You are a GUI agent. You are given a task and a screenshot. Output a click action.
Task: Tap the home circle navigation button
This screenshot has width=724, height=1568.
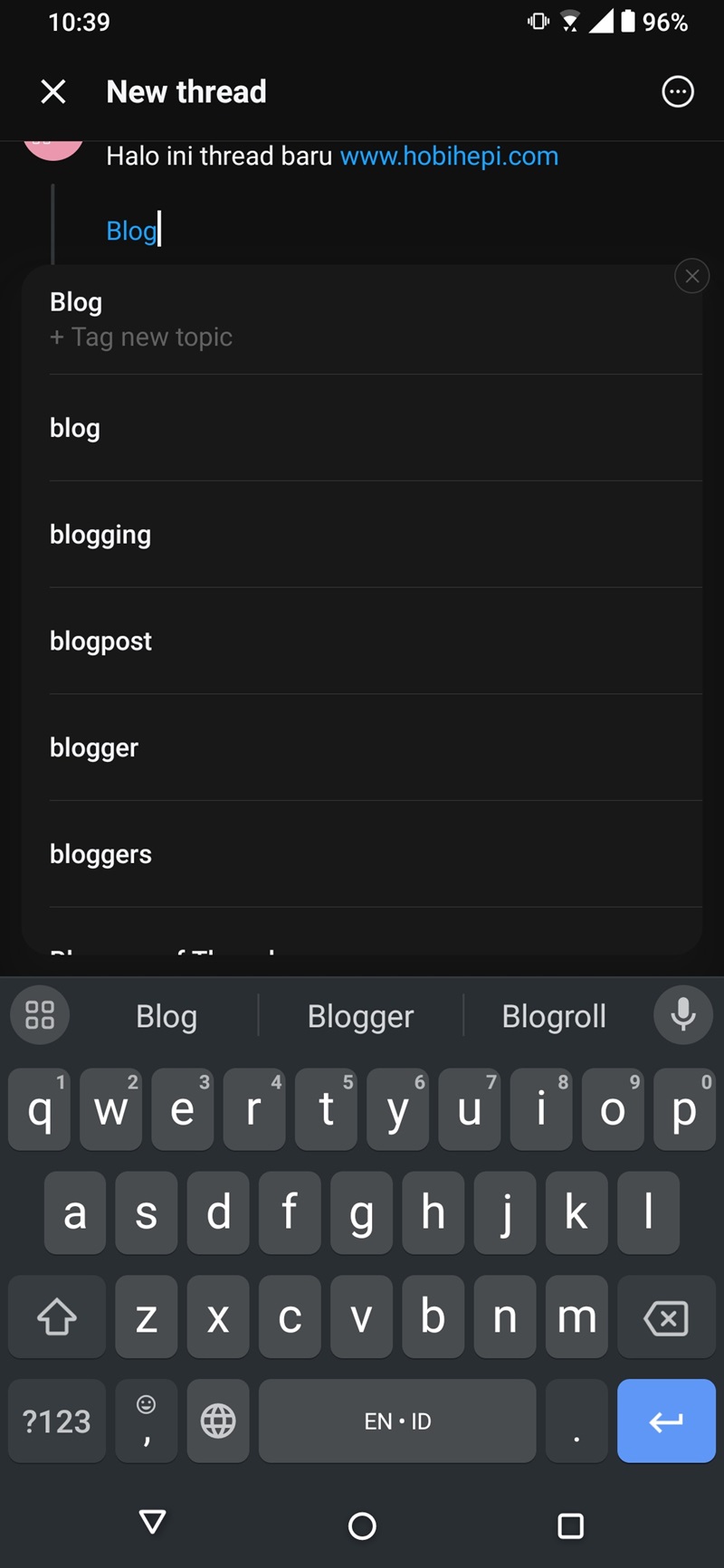click(361, 1525)
